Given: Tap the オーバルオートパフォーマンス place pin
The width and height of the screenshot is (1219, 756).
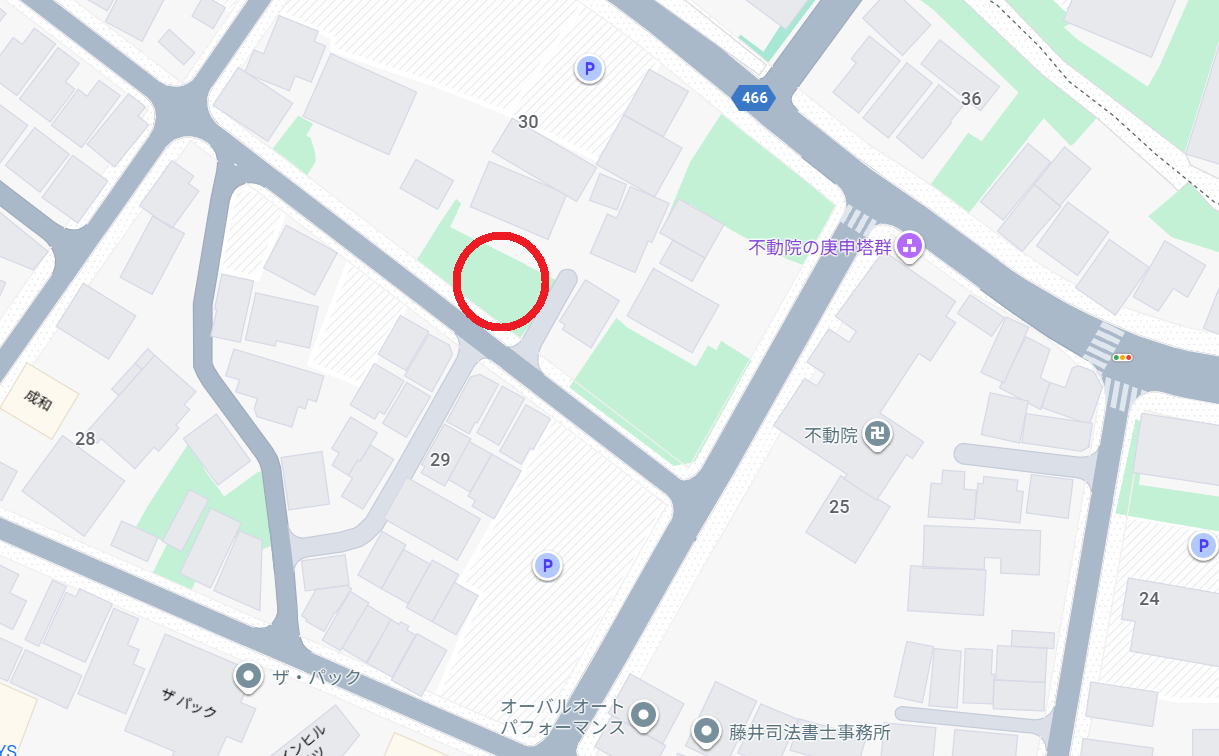Looking at the screenshot, I should (x=645, y=715).
